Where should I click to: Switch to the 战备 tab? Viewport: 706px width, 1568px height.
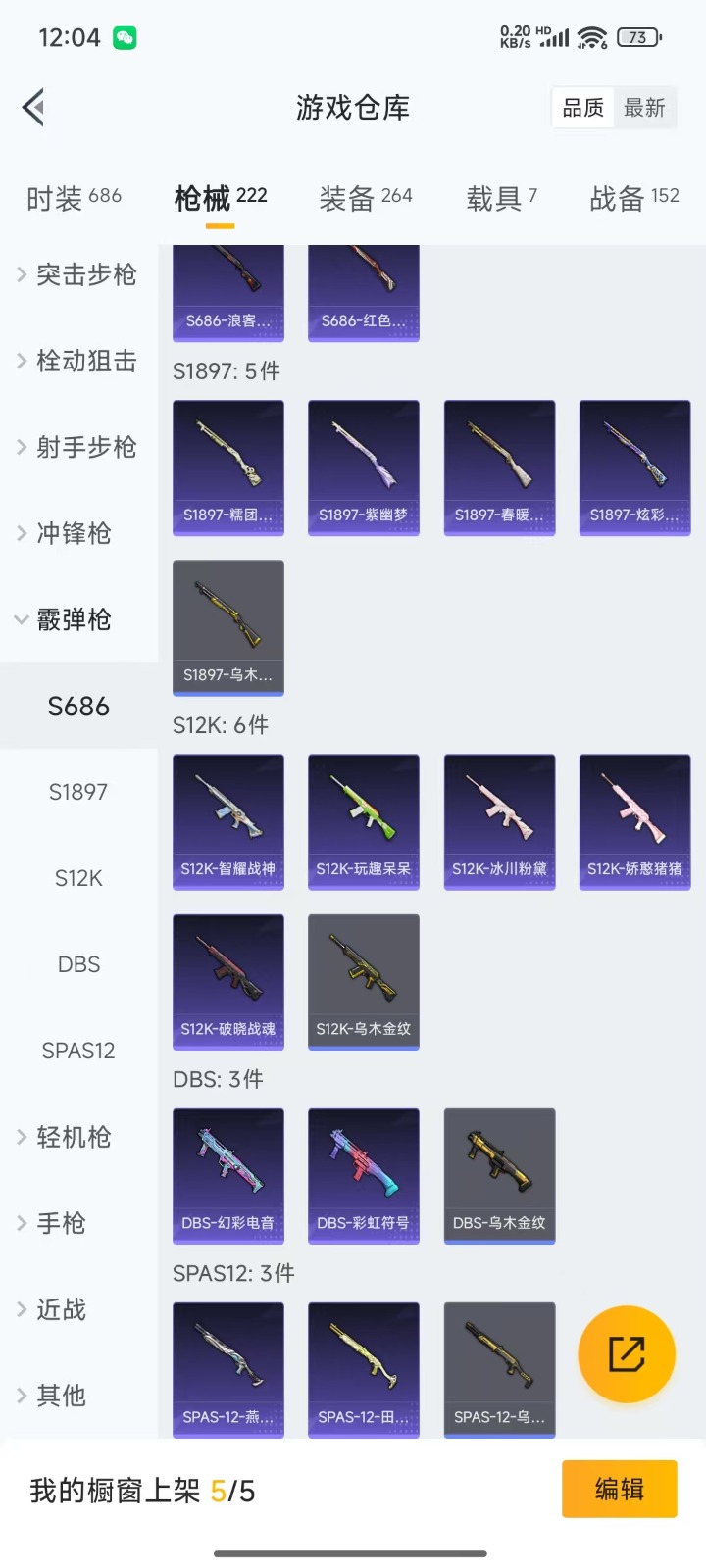633,199
